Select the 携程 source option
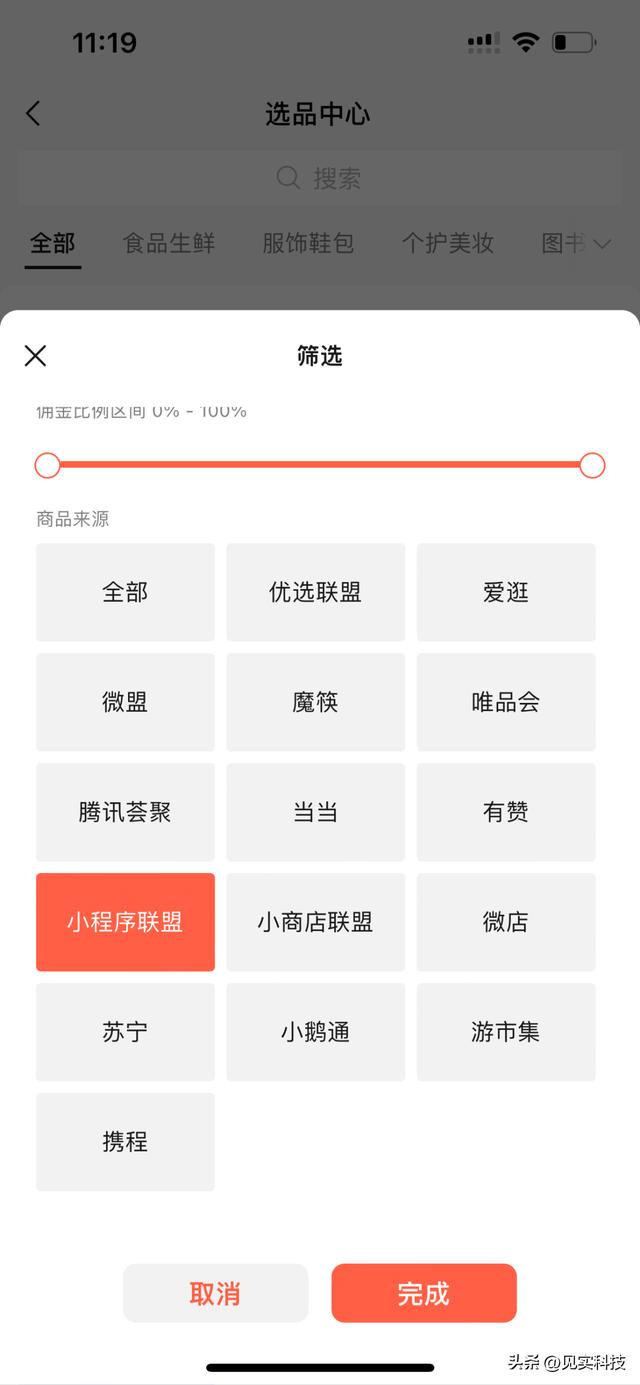 coord(125,1142)
